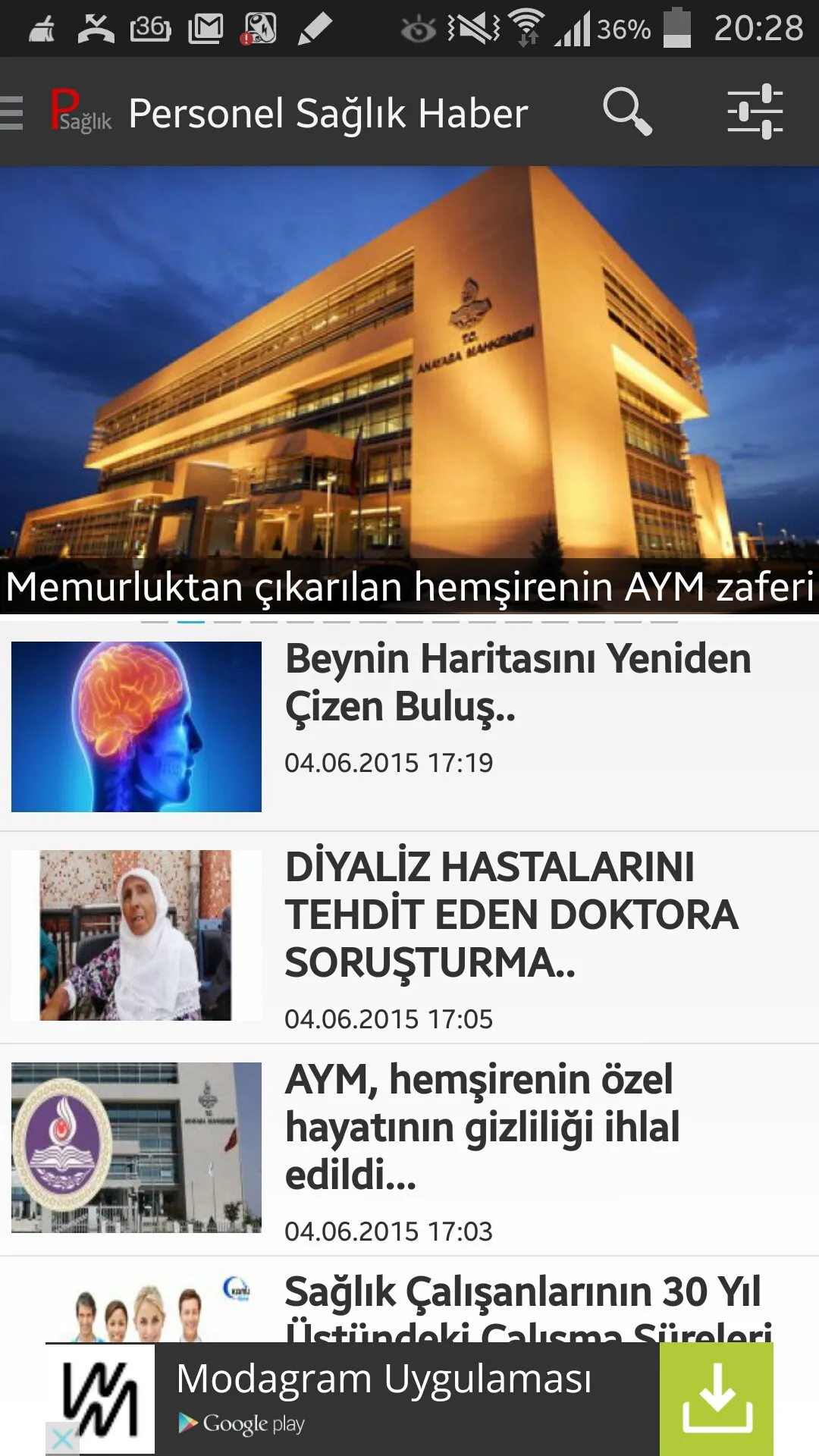819x1456 pixels.
Task: Tap the Personel Sağlık app logo
Action: click(x=78, y=111)
